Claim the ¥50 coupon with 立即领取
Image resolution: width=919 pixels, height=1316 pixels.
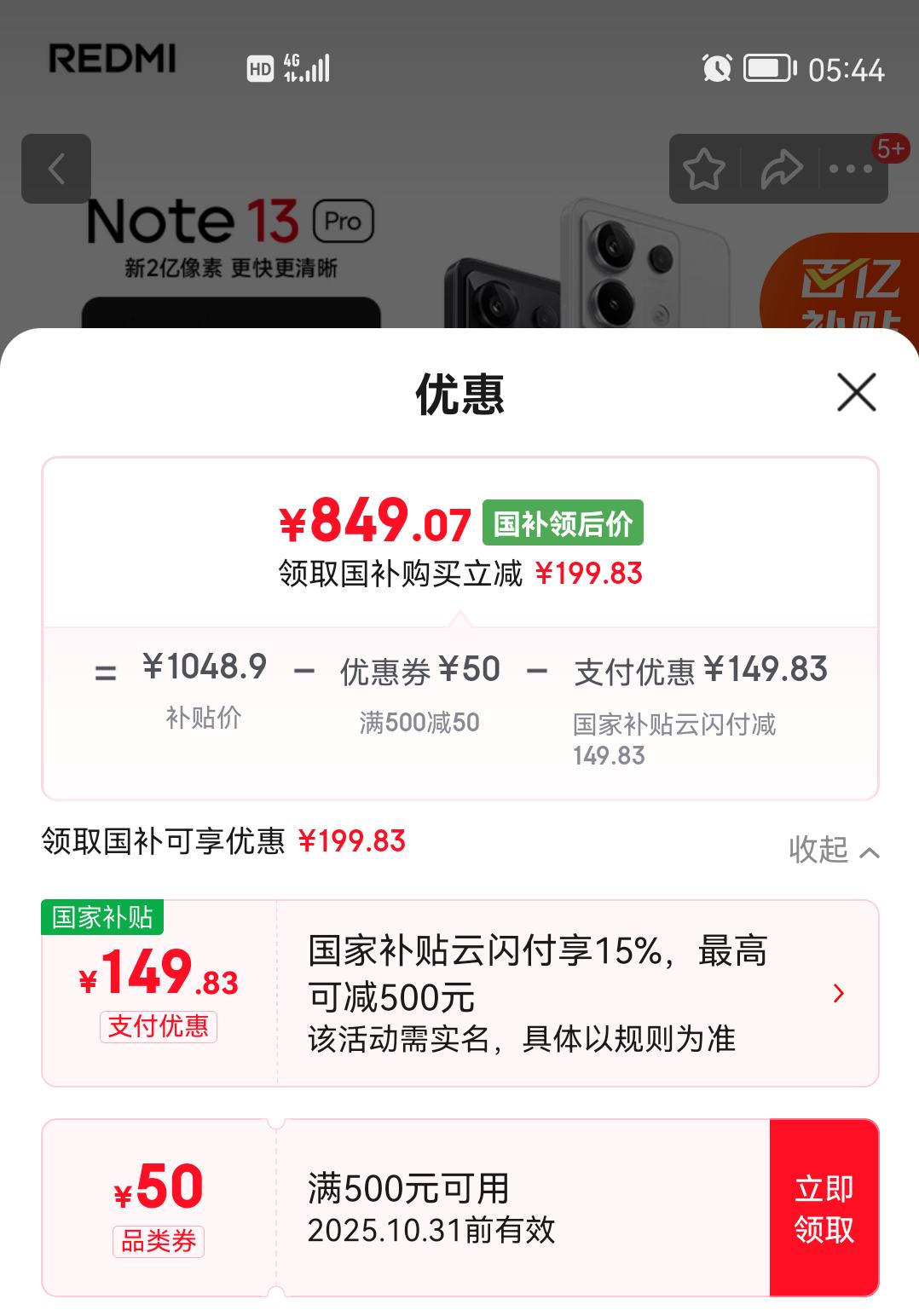(x=824, y=1209)
